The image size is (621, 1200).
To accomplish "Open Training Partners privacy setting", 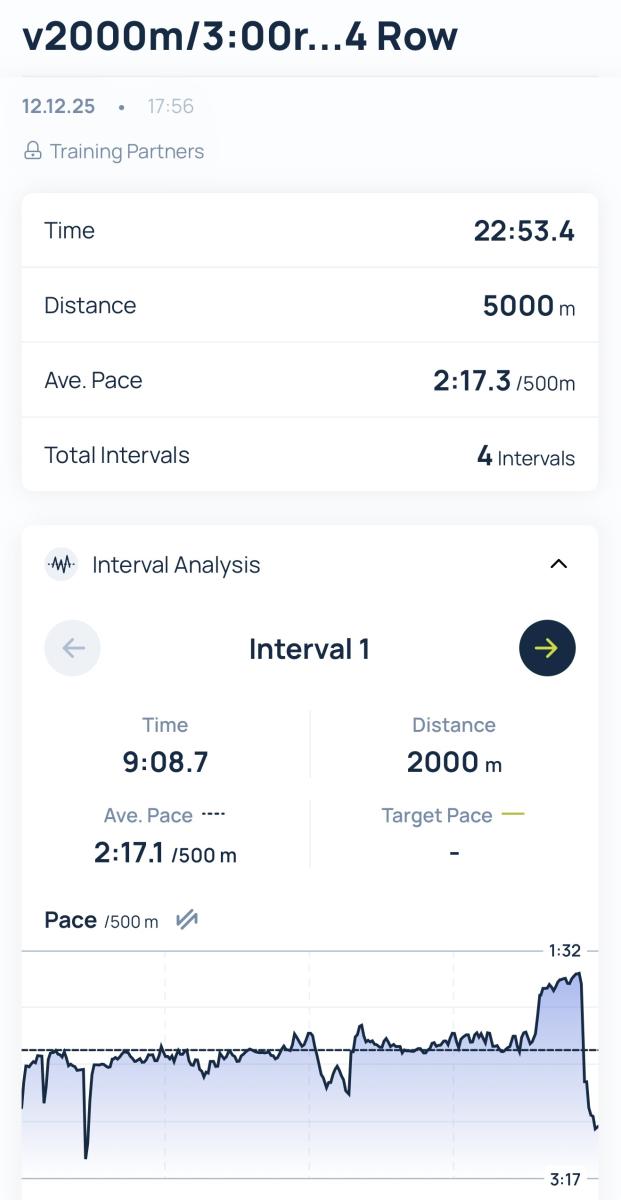I will click(x=113, y=151).
